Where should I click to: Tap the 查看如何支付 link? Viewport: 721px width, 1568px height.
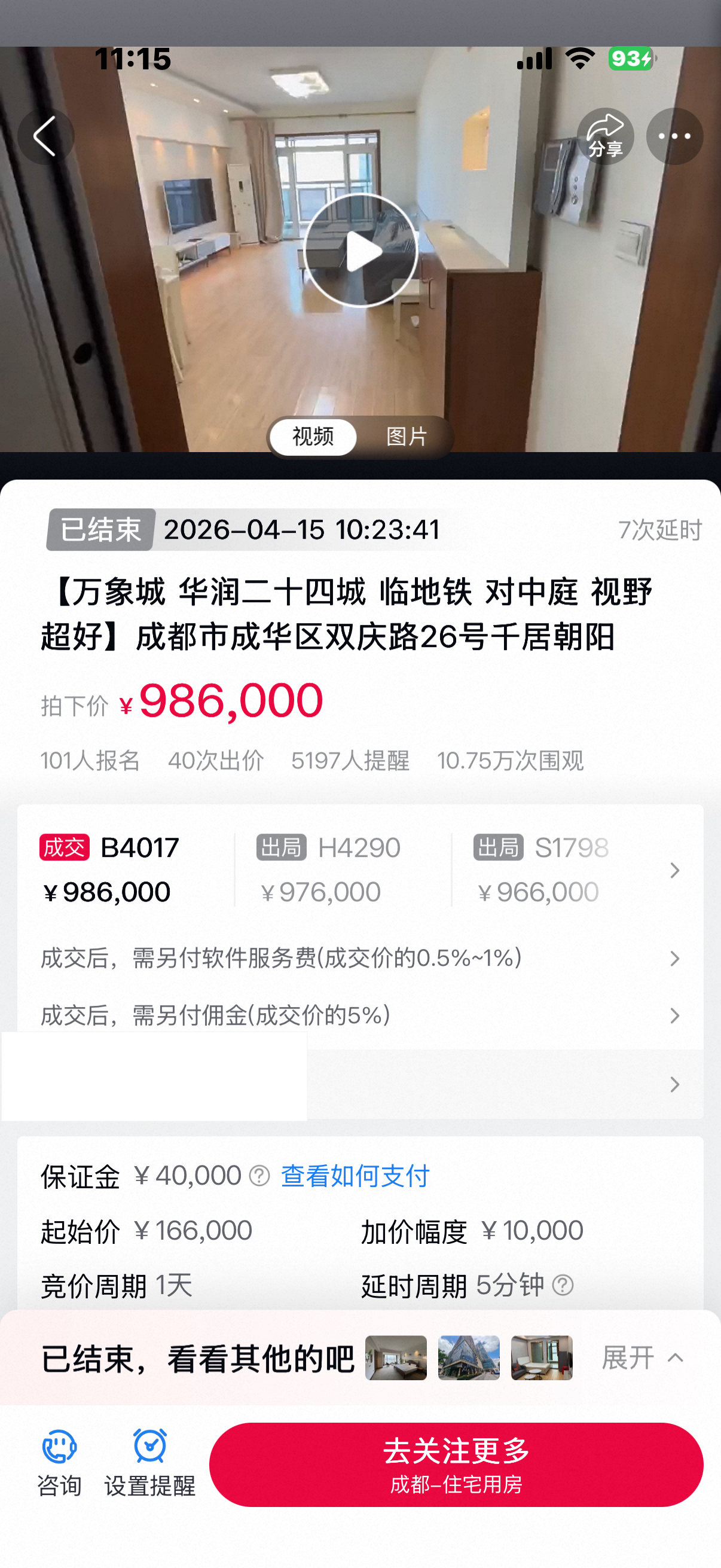pyautogui.click(x=355, y=1176)
